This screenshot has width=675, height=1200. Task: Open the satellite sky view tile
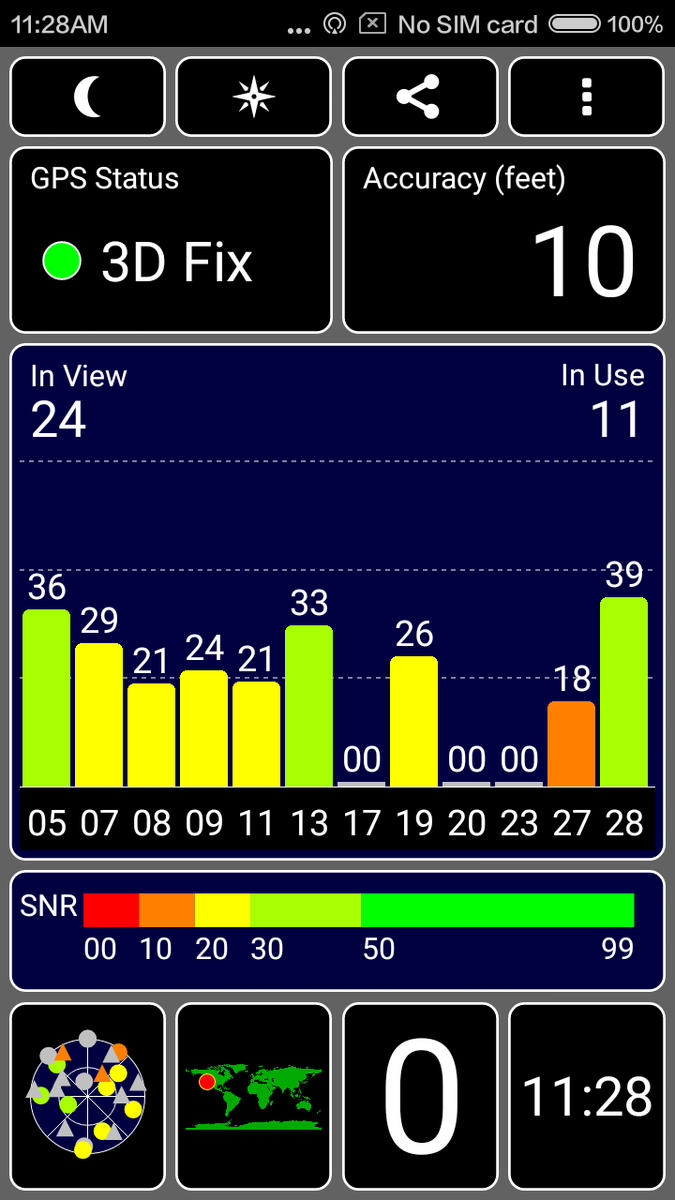(x=88, y=1095)
